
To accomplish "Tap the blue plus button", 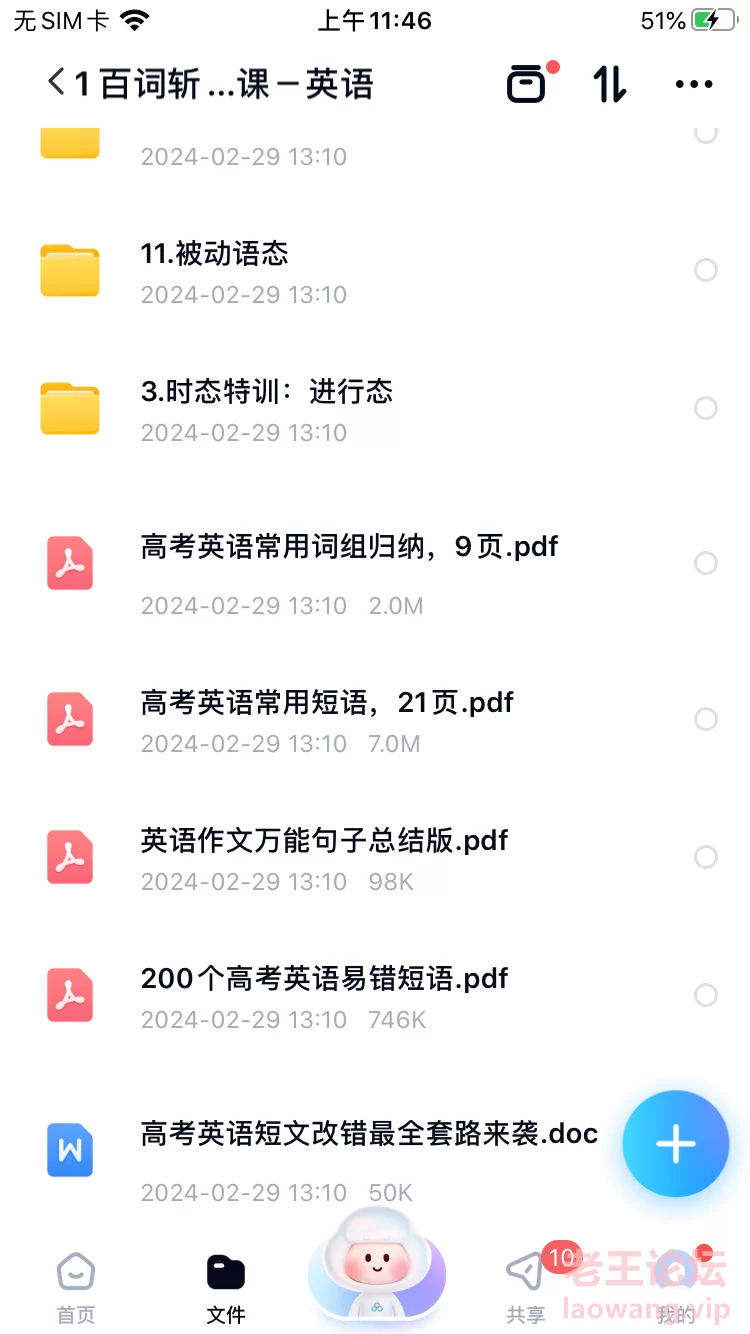I will pyautogui.click(x=676, y=1144).
